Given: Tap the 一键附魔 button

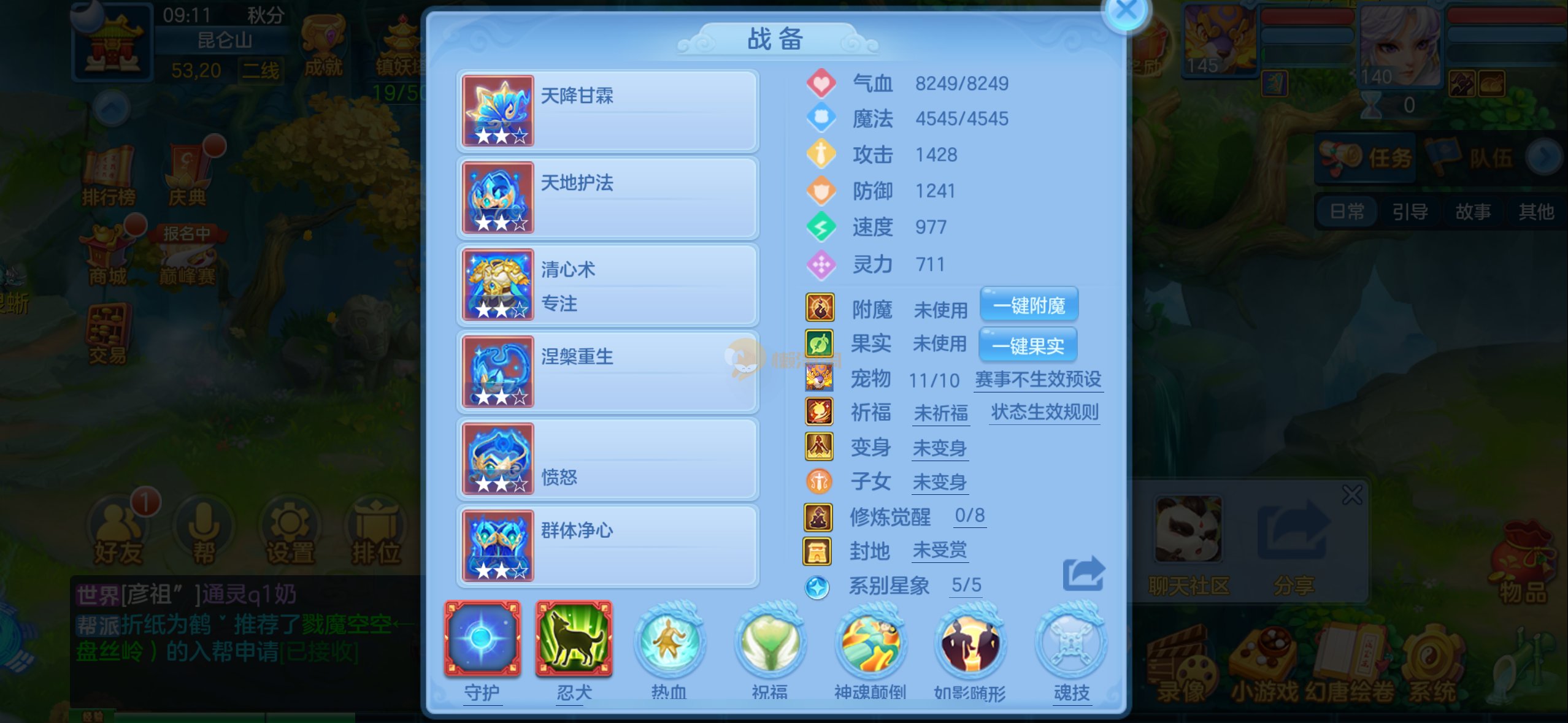Looking at the screenshot, I should [x=1029, y=305].
